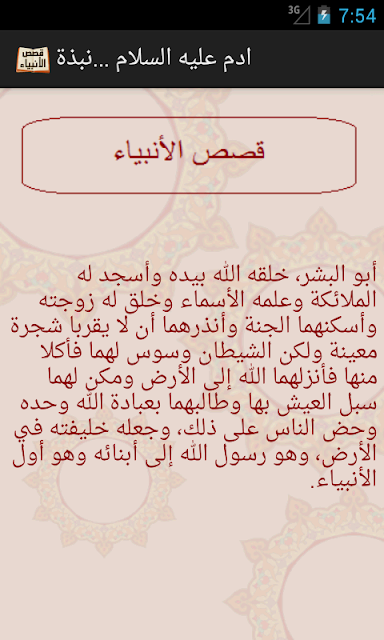Tap the قصص الأنبياء rounded button

tap(189, 155)
